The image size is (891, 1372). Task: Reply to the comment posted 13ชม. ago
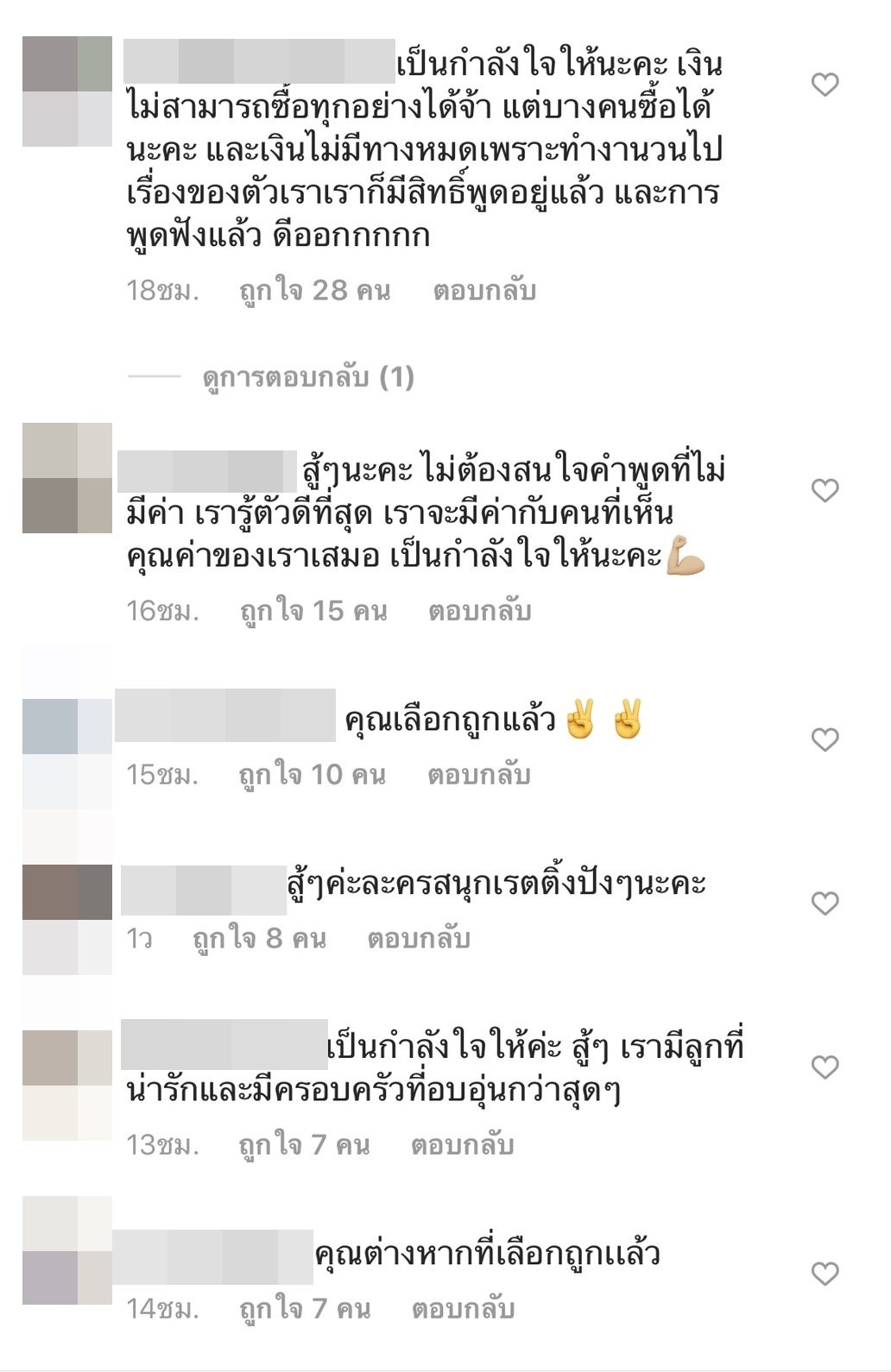462,1145
